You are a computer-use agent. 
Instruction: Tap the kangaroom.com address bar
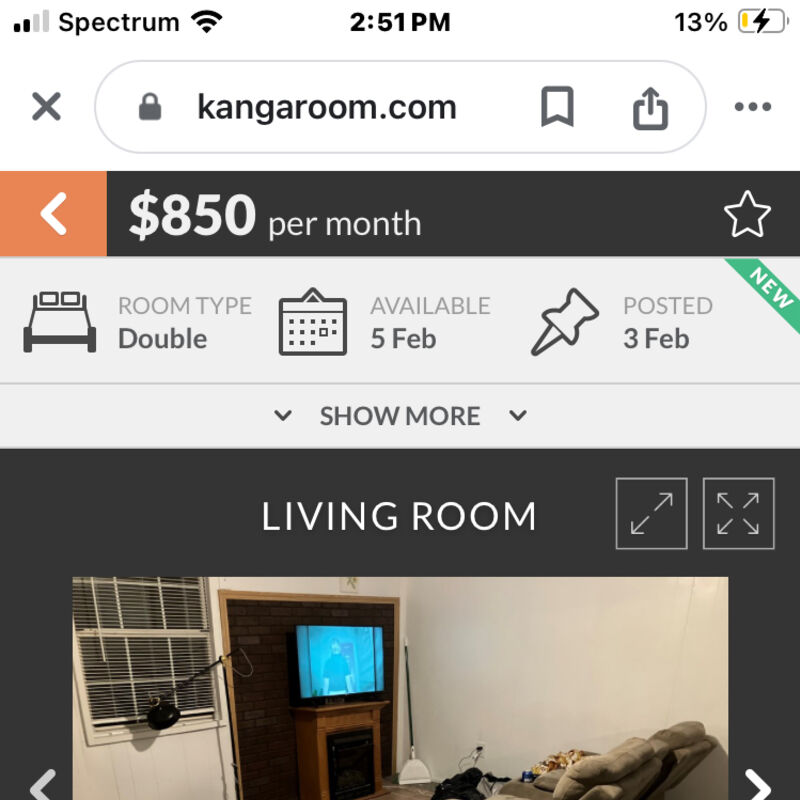(x=326, y=107)
